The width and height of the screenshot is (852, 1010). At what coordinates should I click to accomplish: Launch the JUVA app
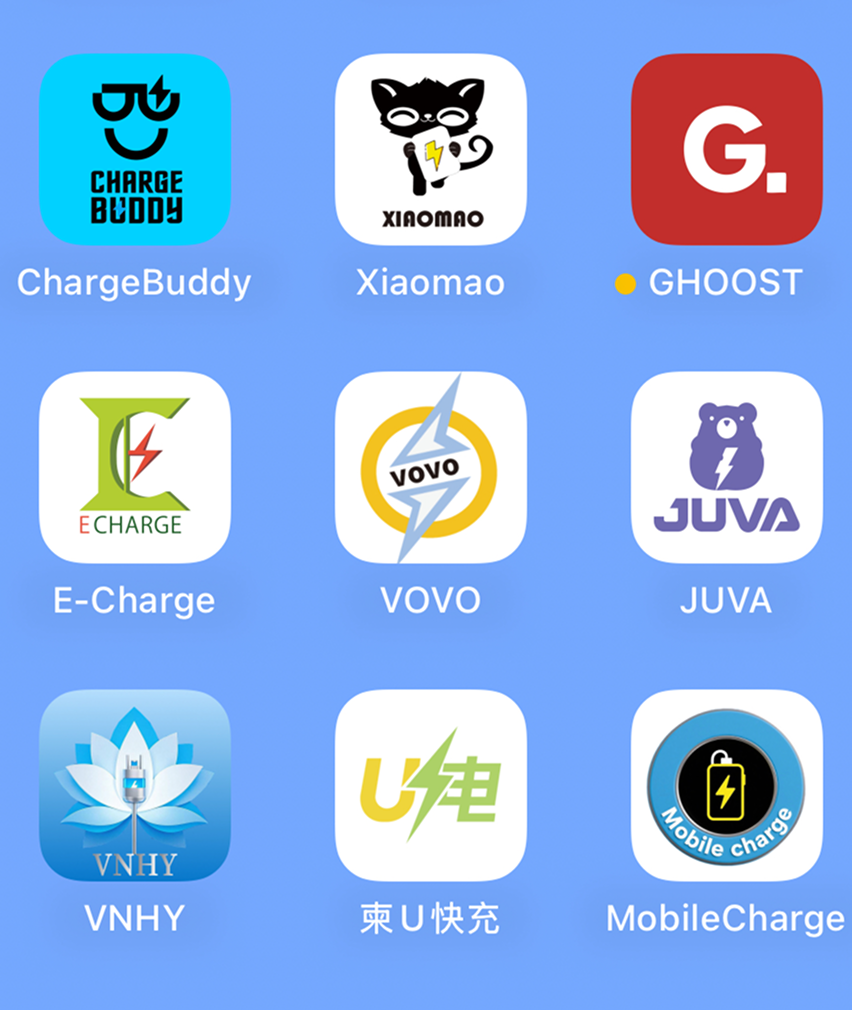coord(727,467)
